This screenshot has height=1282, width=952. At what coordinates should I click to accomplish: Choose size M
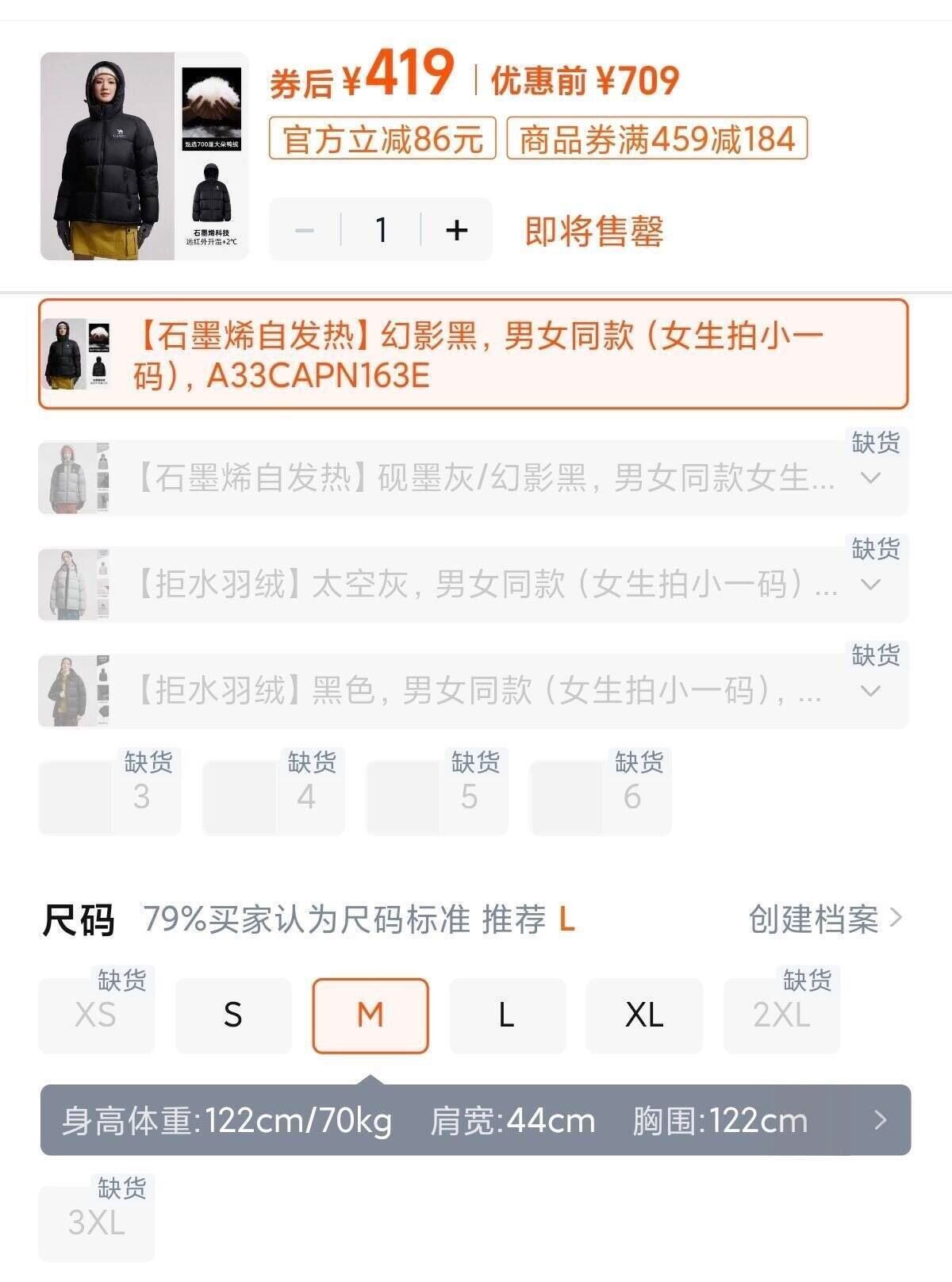(370, 1015)
